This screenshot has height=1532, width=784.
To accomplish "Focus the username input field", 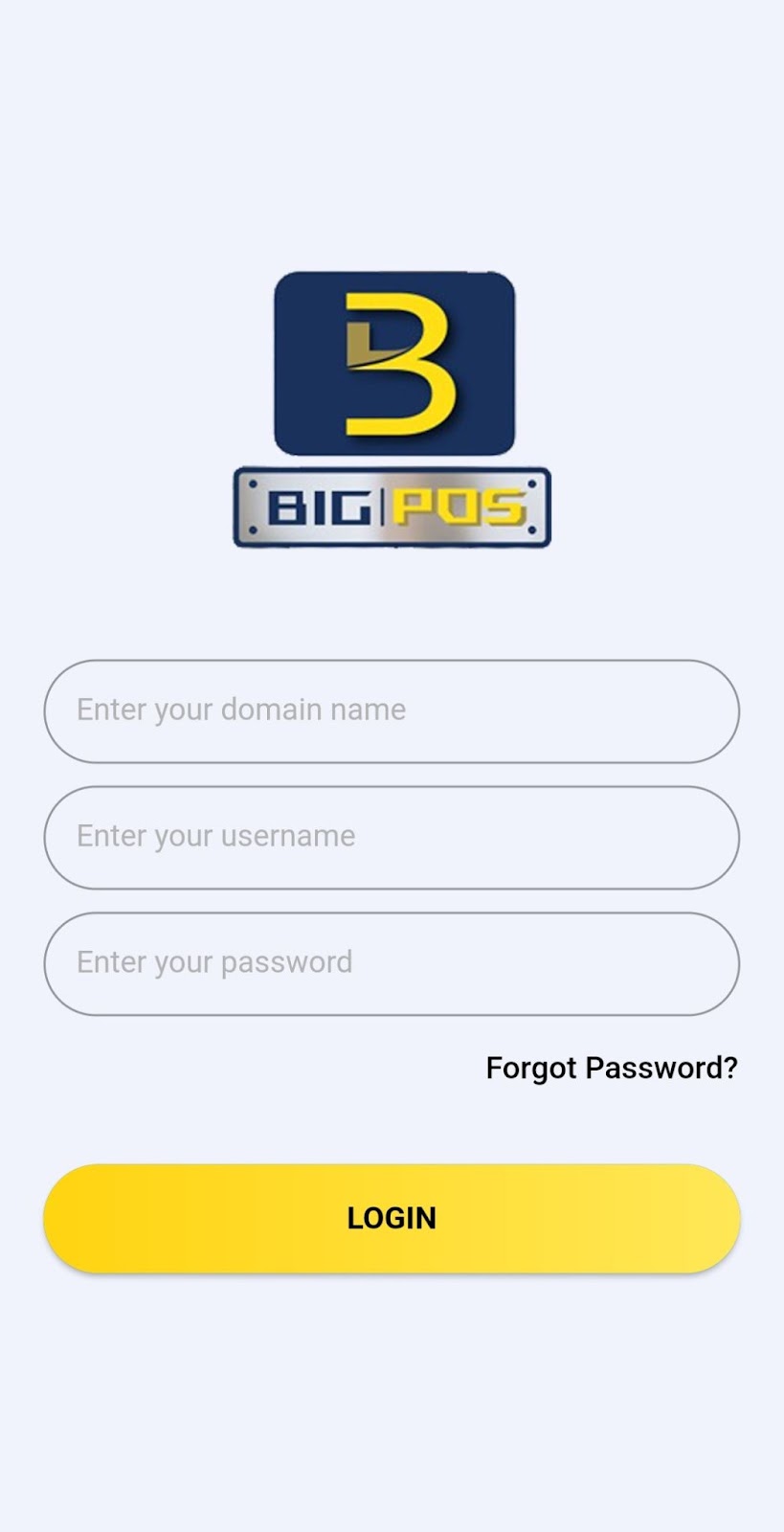I will pyautogui.click(x=392, y=837).
